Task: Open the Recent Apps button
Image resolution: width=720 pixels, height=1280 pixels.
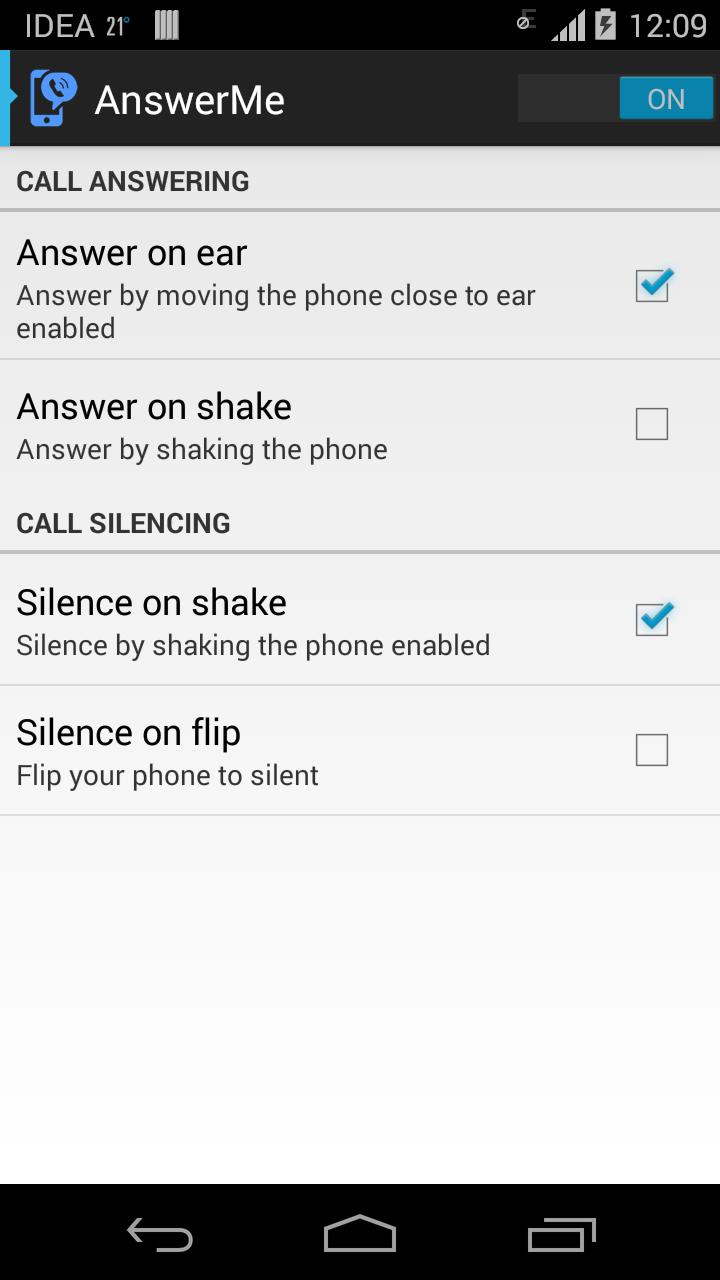Action: (560, 1235)
